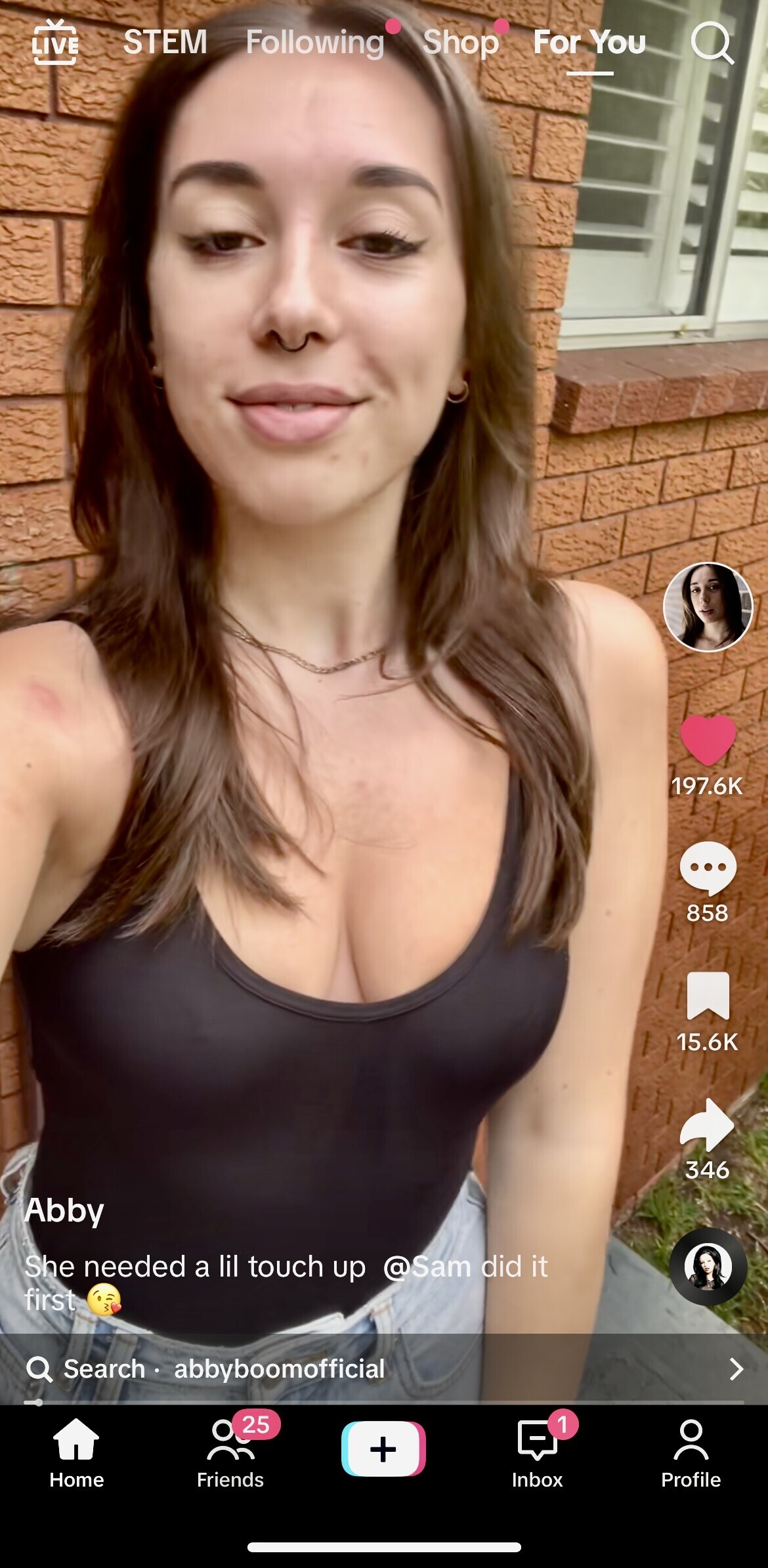Create a new video post
Viewport: 768px width, 1568px height.
coord(383,1449)
